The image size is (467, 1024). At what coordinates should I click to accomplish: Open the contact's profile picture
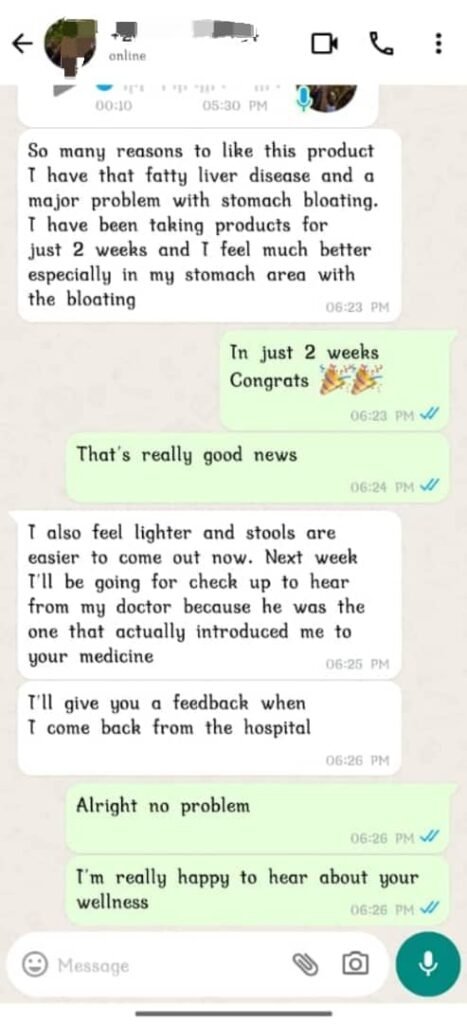tap(70, 44)
